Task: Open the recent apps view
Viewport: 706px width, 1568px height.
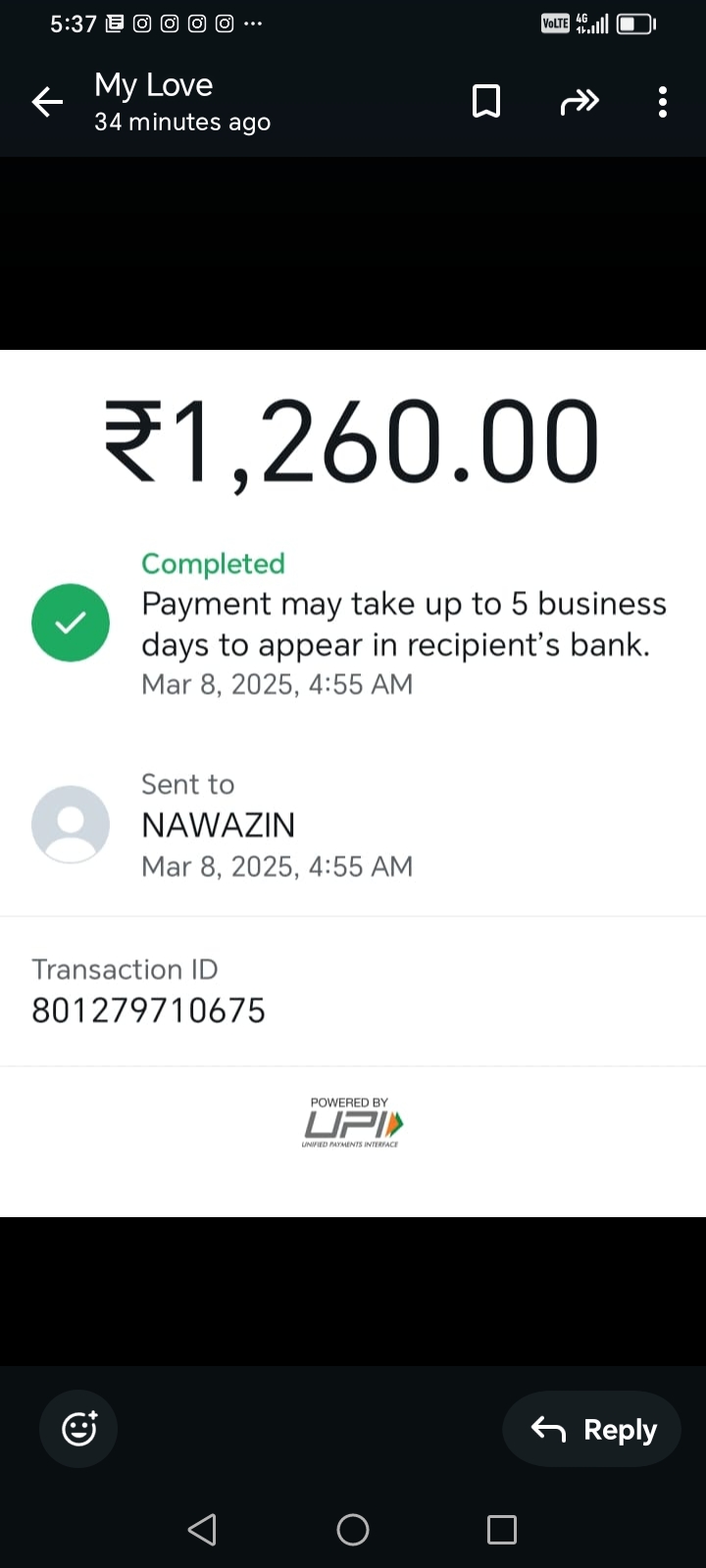Action: (501, 1529)
